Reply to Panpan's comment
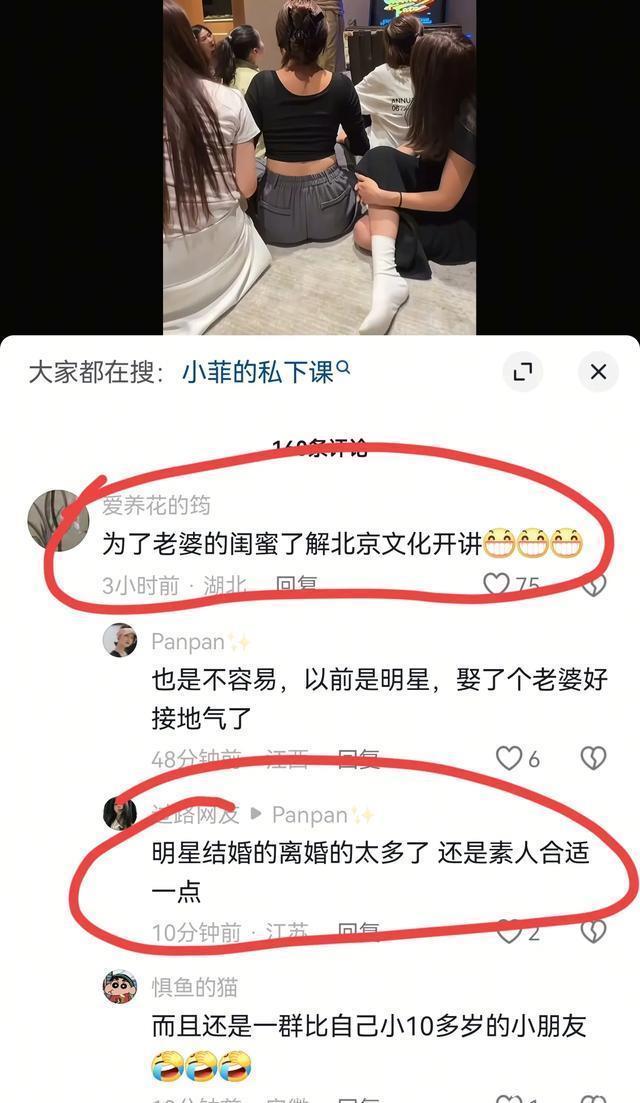640x1103 pixels. [x=357, y=760]
